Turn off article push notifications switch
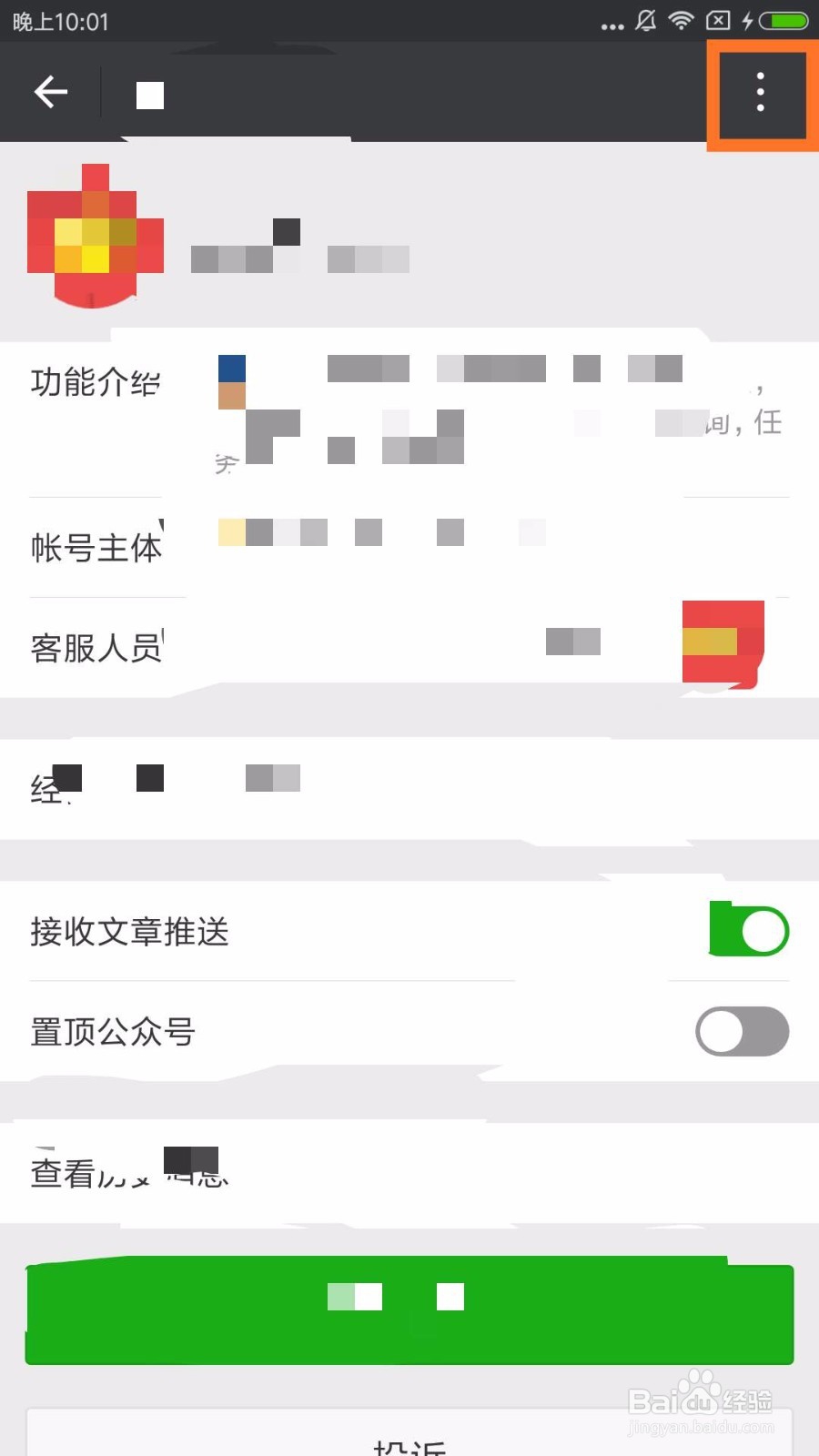Screen dimensions: 819x1456 tap(748, 931)
